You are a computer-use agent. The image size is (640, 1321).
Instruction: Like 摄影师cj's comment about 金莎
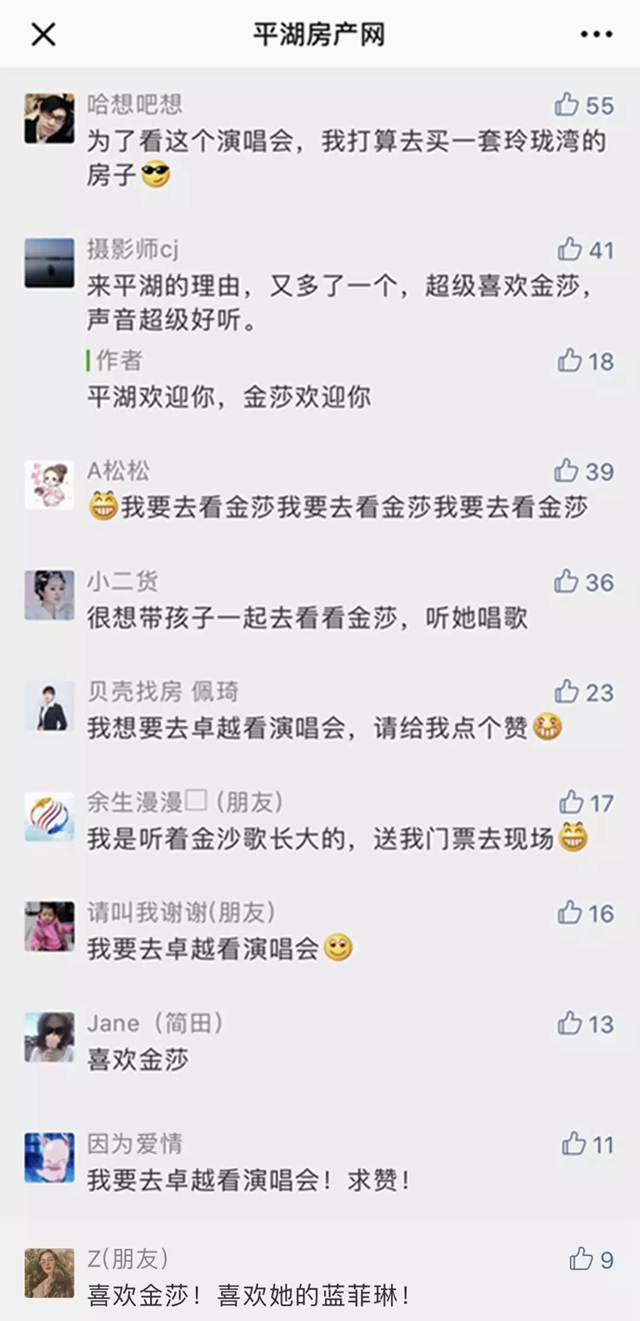tap(570, 249)
